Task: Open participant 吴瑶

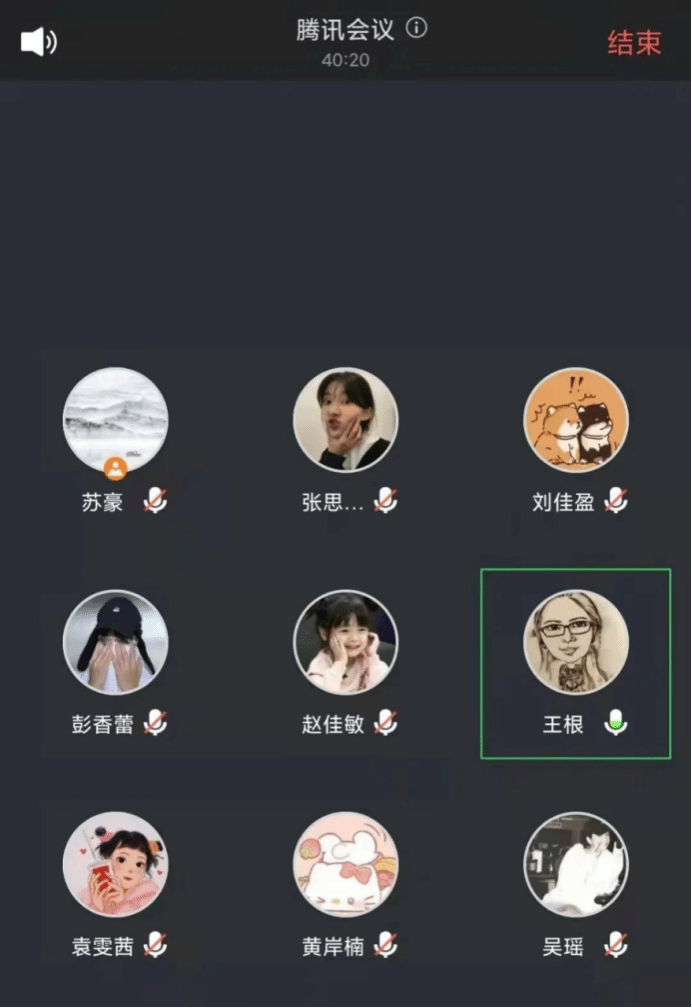Action: click(x=576, y=864)
